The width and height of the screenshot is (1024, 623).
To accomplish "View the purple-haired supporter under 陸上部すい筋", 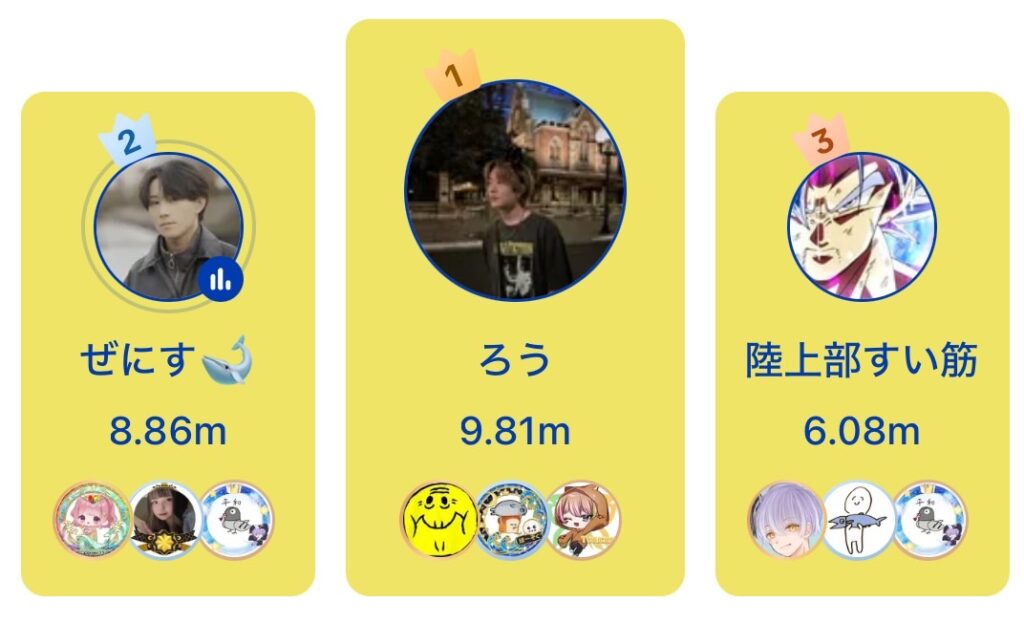I will click(785, 520).
